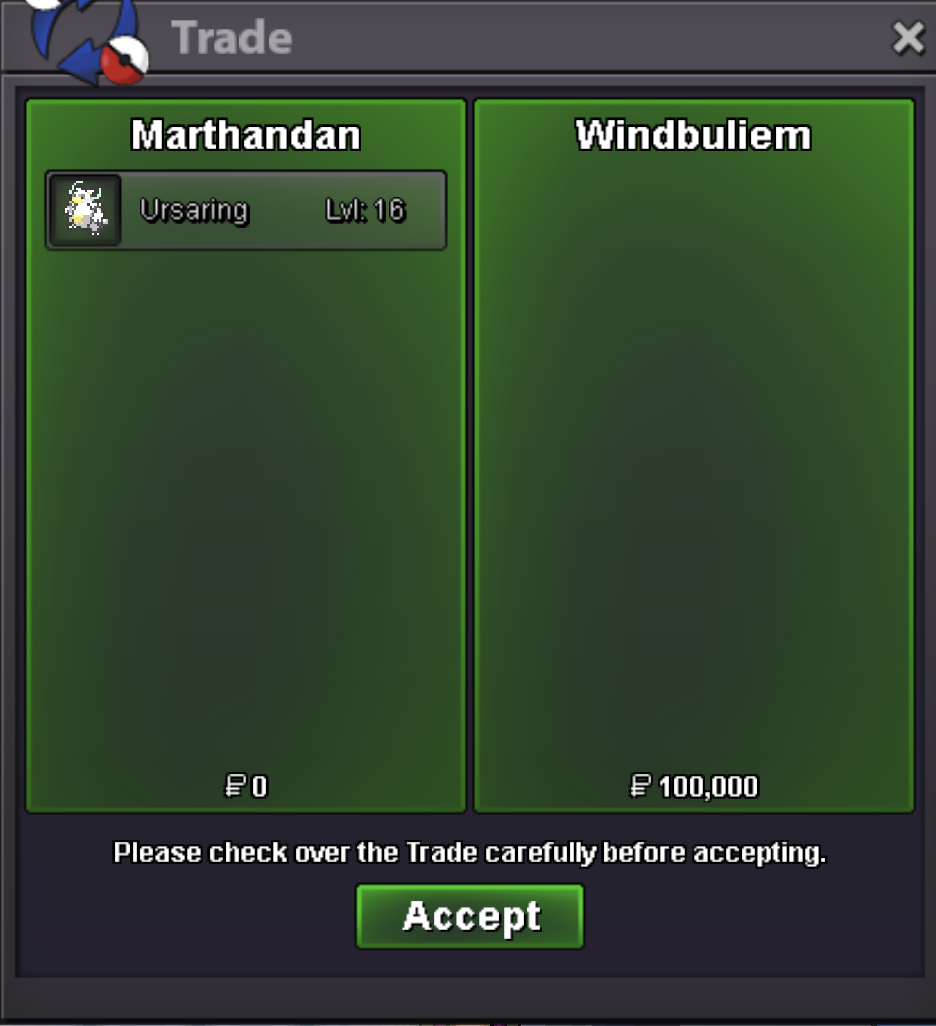This screenshot has width=936, height=1026.
Task: Accept the trade offer
Action: click(470, 916)
